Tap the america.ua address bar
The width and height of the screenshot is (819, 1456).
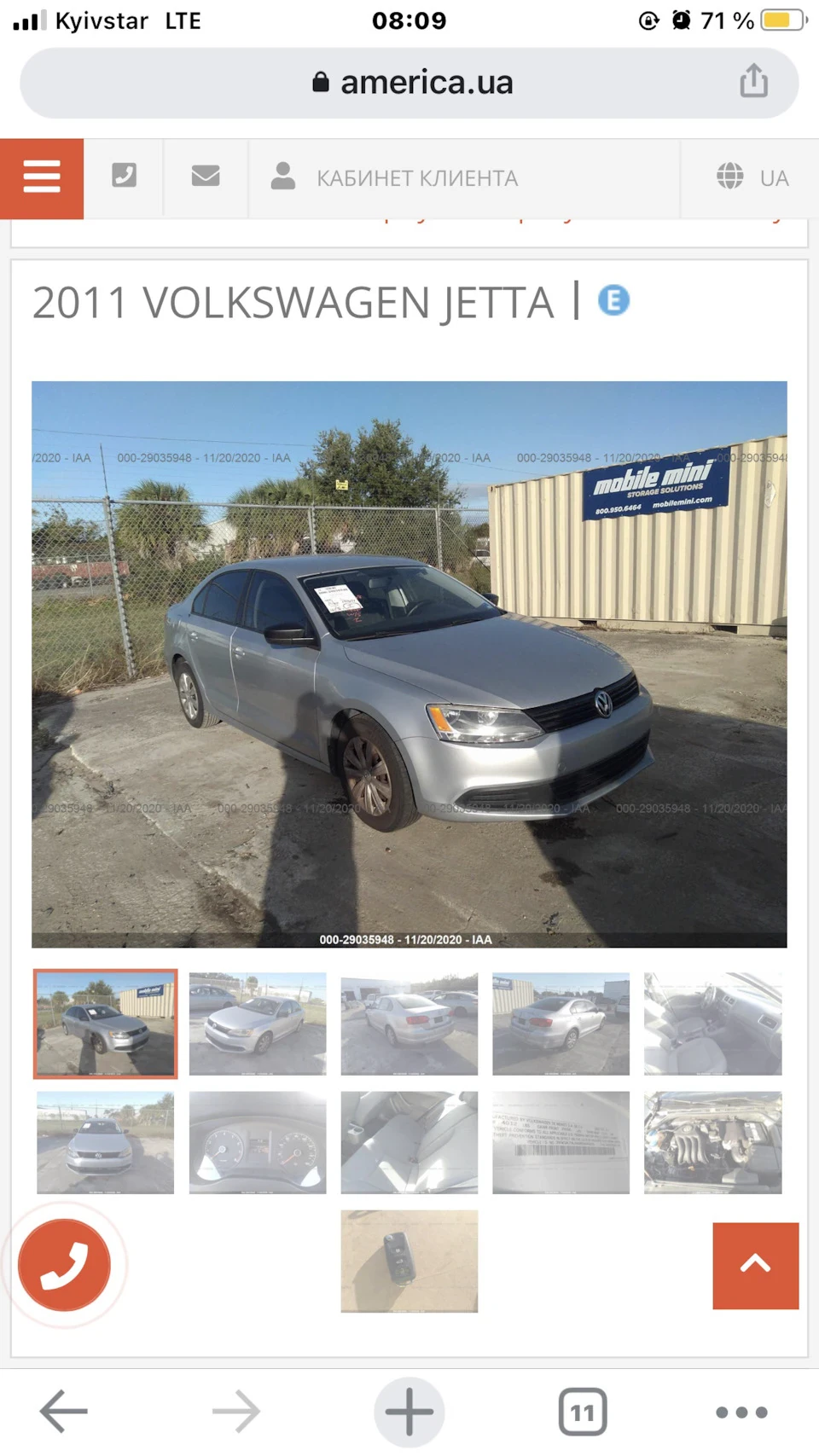pos(409,83)
